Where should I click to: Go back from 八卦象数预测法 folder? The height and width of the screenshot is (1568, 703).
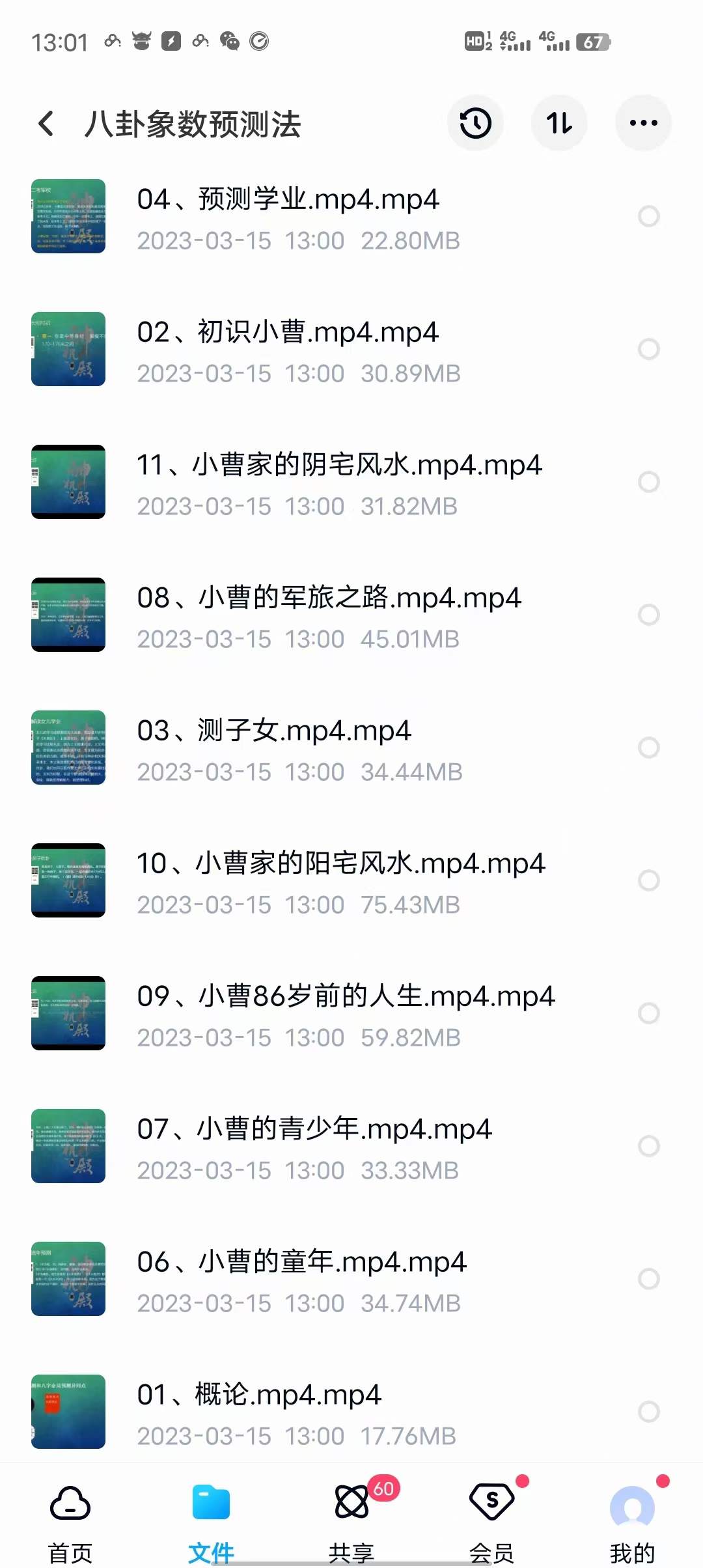pyautogui.click(x=46, y=124)
